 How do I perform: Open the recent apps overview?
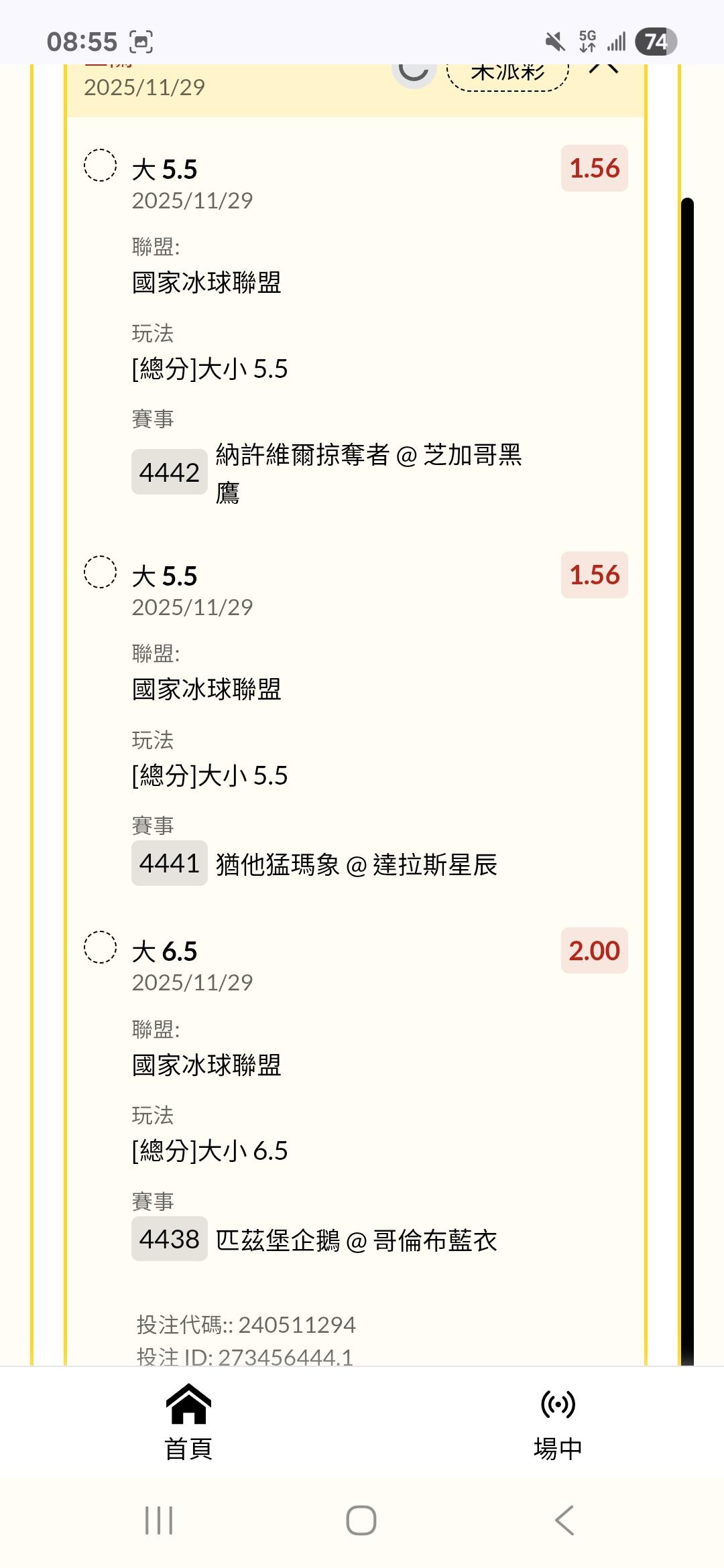tap(159, 1520)
